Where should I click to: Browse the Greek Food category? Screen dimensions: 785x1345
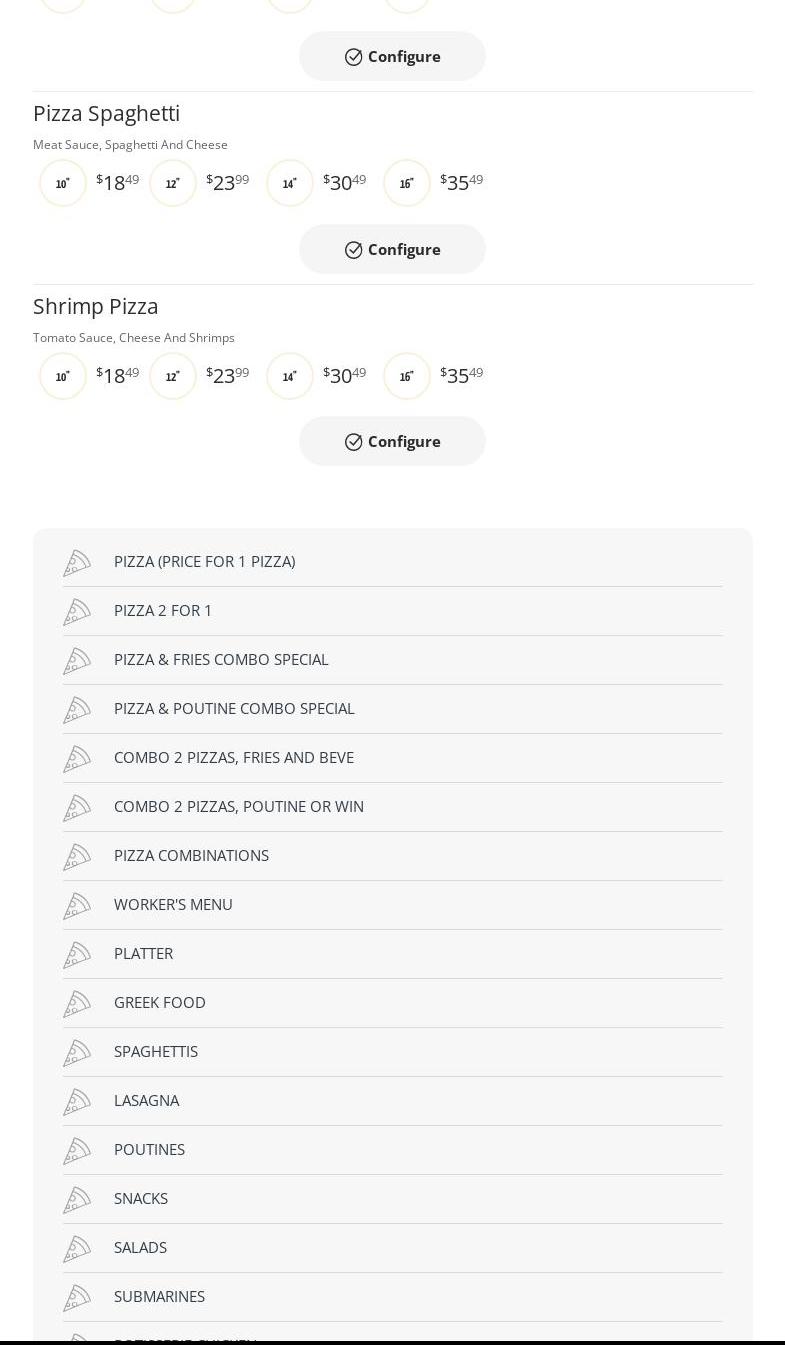(160, 1003)
